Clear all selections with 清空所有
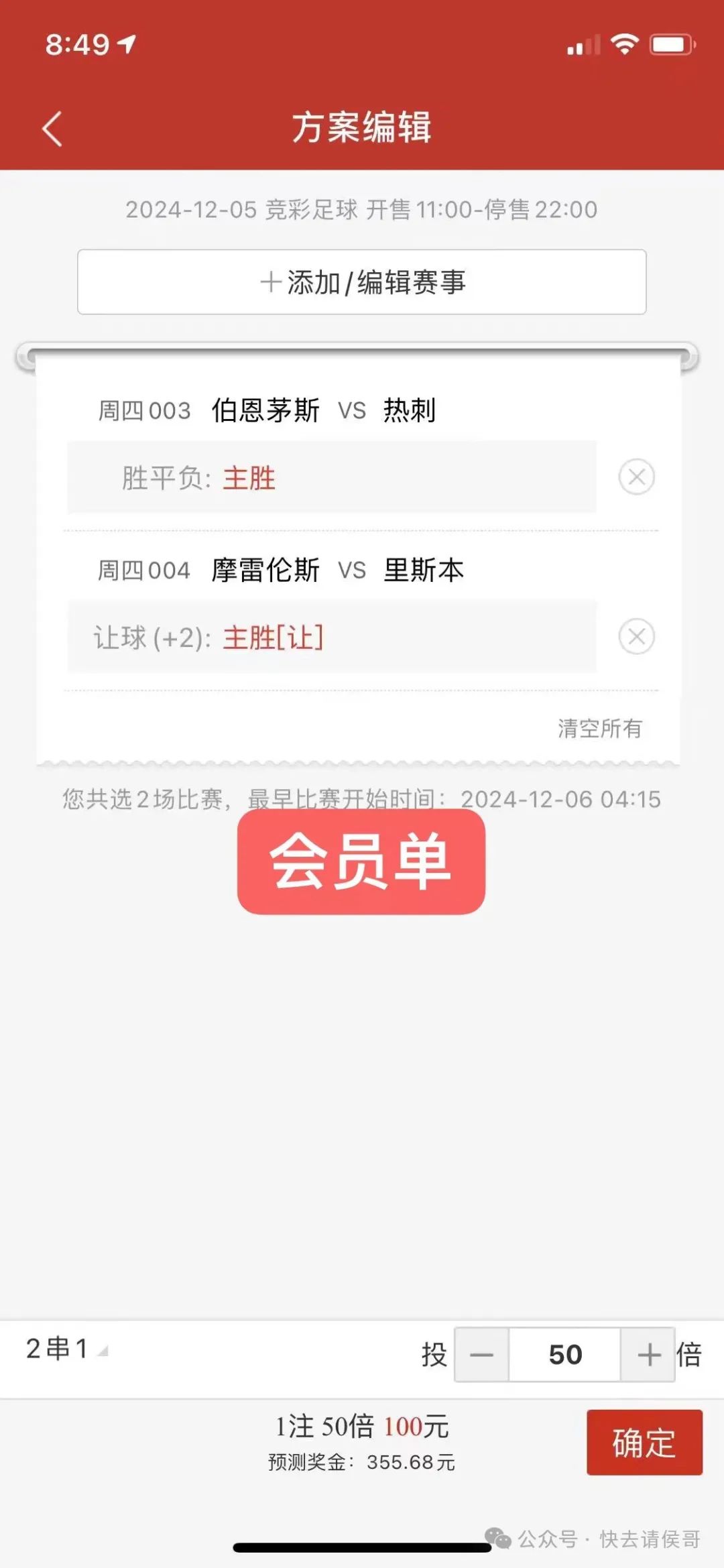The height and width of the screenshot is (1568, 724). coord(600,728)
